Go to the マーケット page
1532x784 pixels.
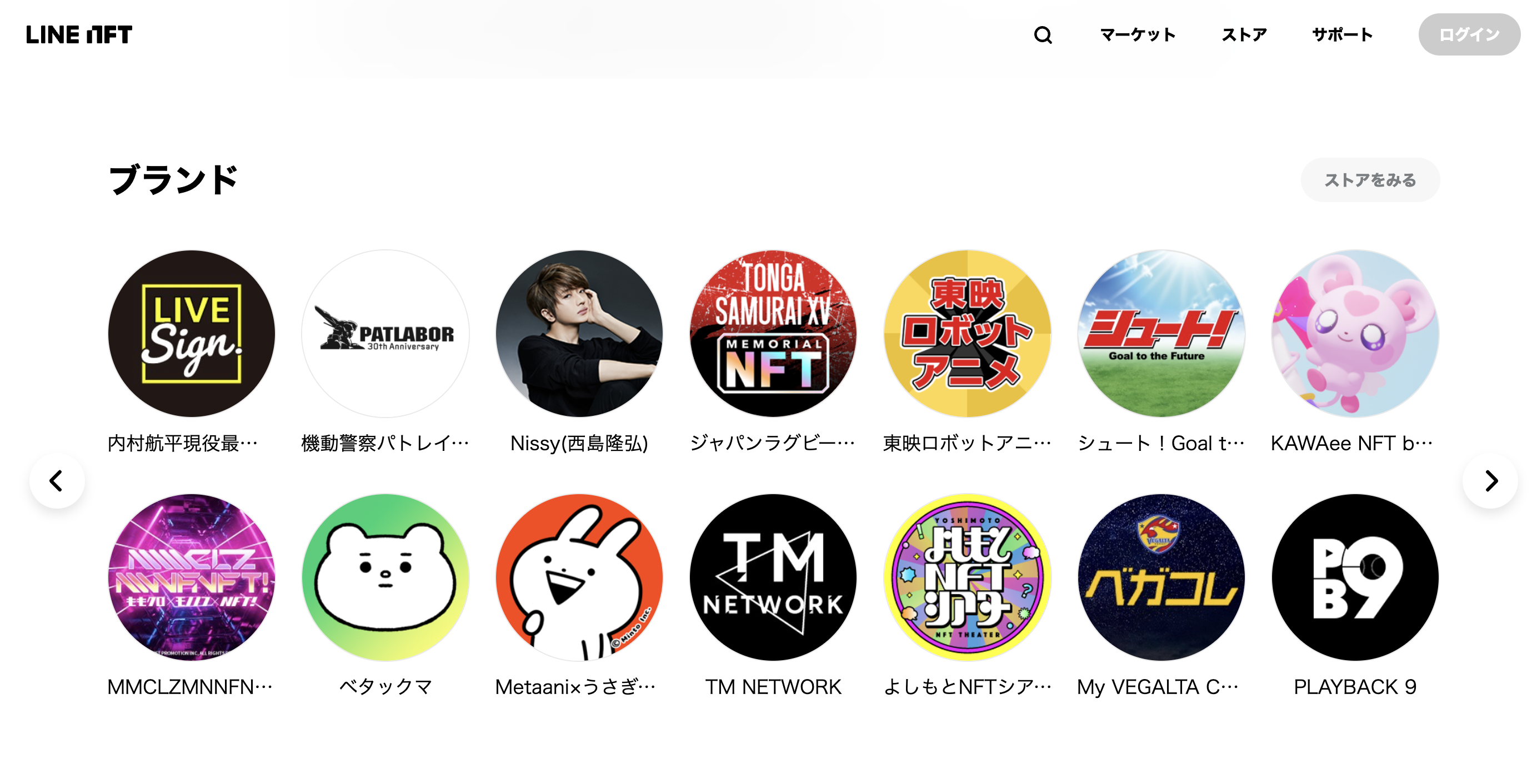[x=1137, y=35]
